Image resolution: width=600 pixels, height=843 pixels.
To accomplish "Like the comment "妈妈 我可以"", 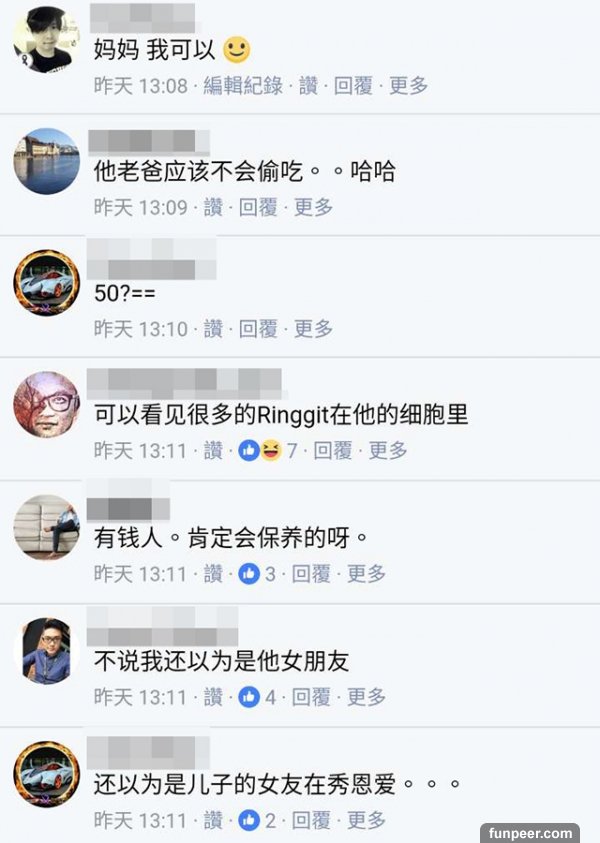I will pos(308,86).
